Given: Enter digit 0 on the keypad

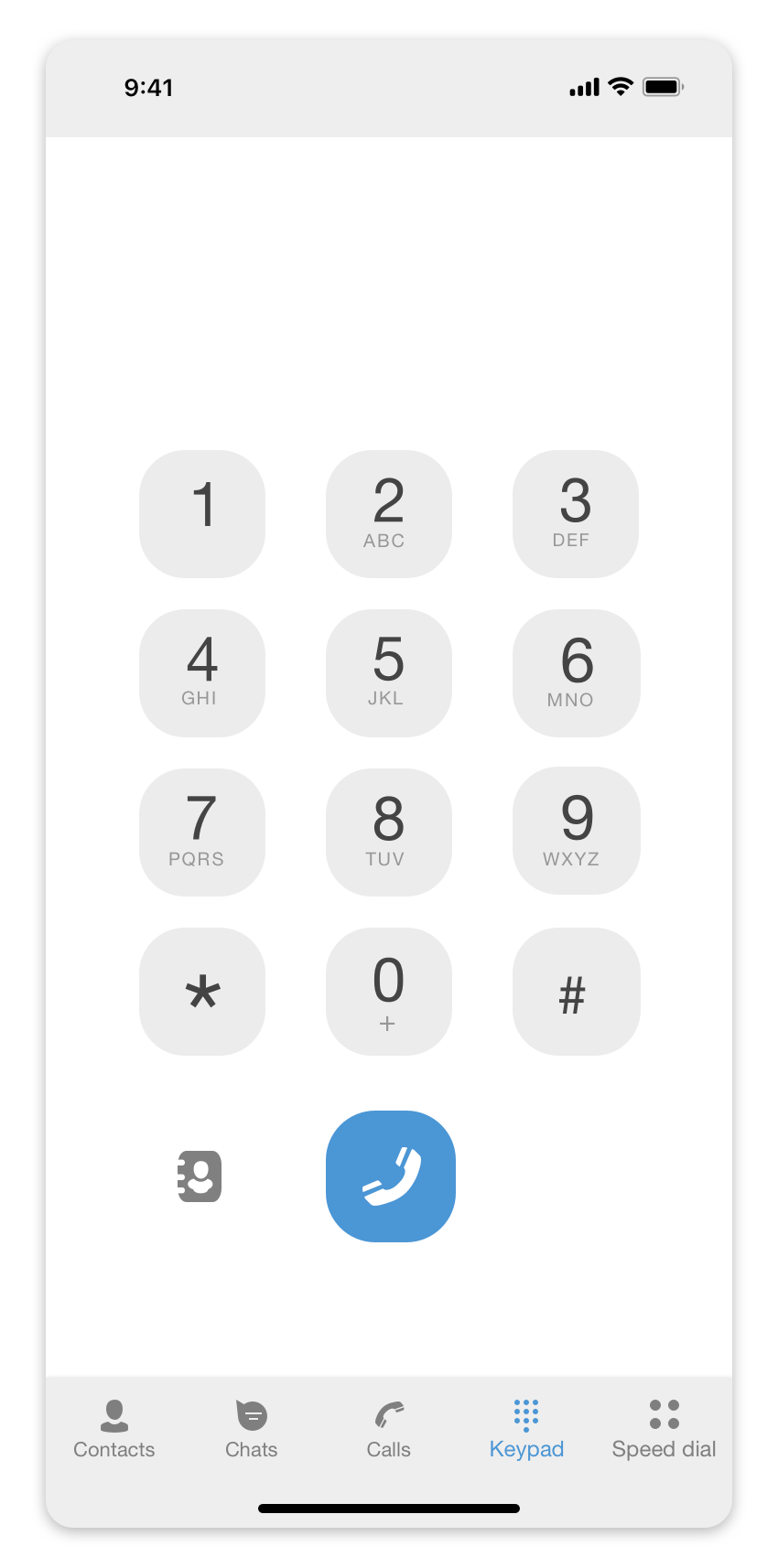Looking at the screenshot, I should [389, 992].
